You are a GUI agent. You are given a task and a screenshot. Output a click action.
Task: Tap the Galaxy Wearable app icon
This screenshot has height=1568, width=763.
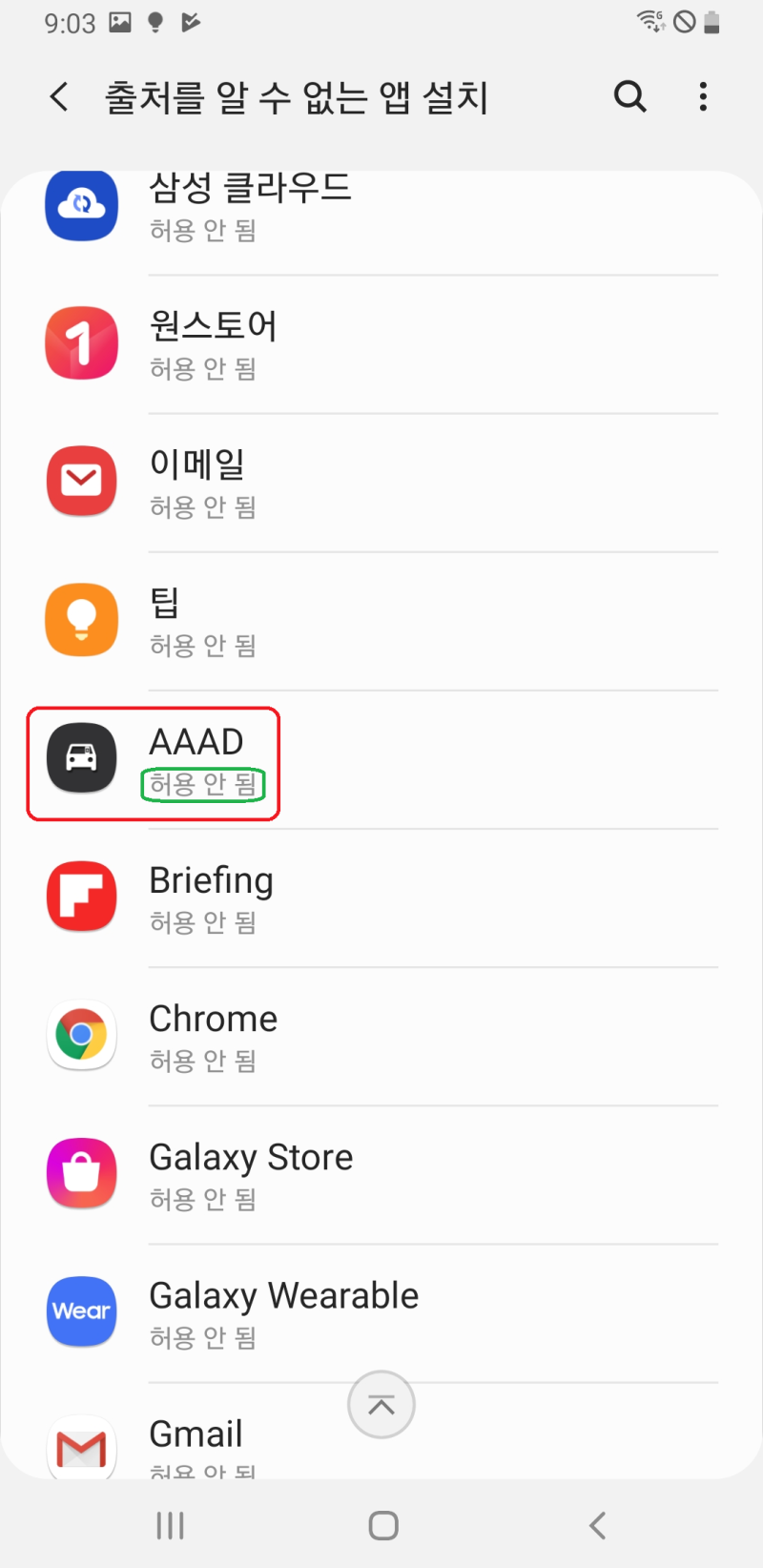pos(81,1311)
